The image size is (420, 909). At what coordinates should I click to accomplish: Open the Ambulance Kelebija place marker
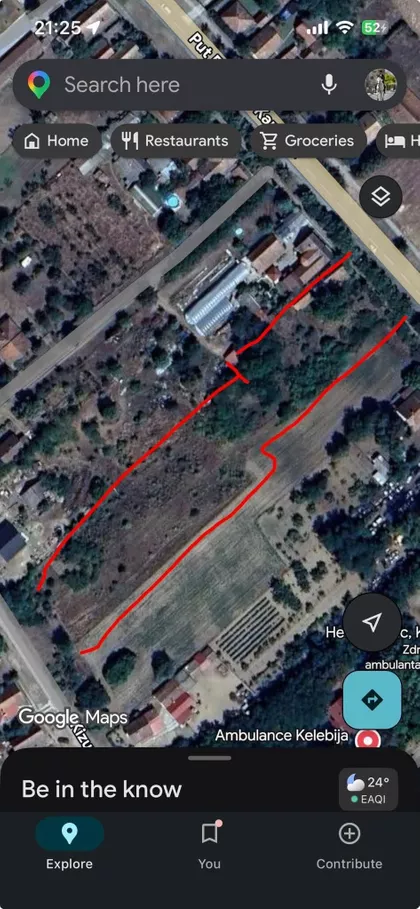[368, 739]
